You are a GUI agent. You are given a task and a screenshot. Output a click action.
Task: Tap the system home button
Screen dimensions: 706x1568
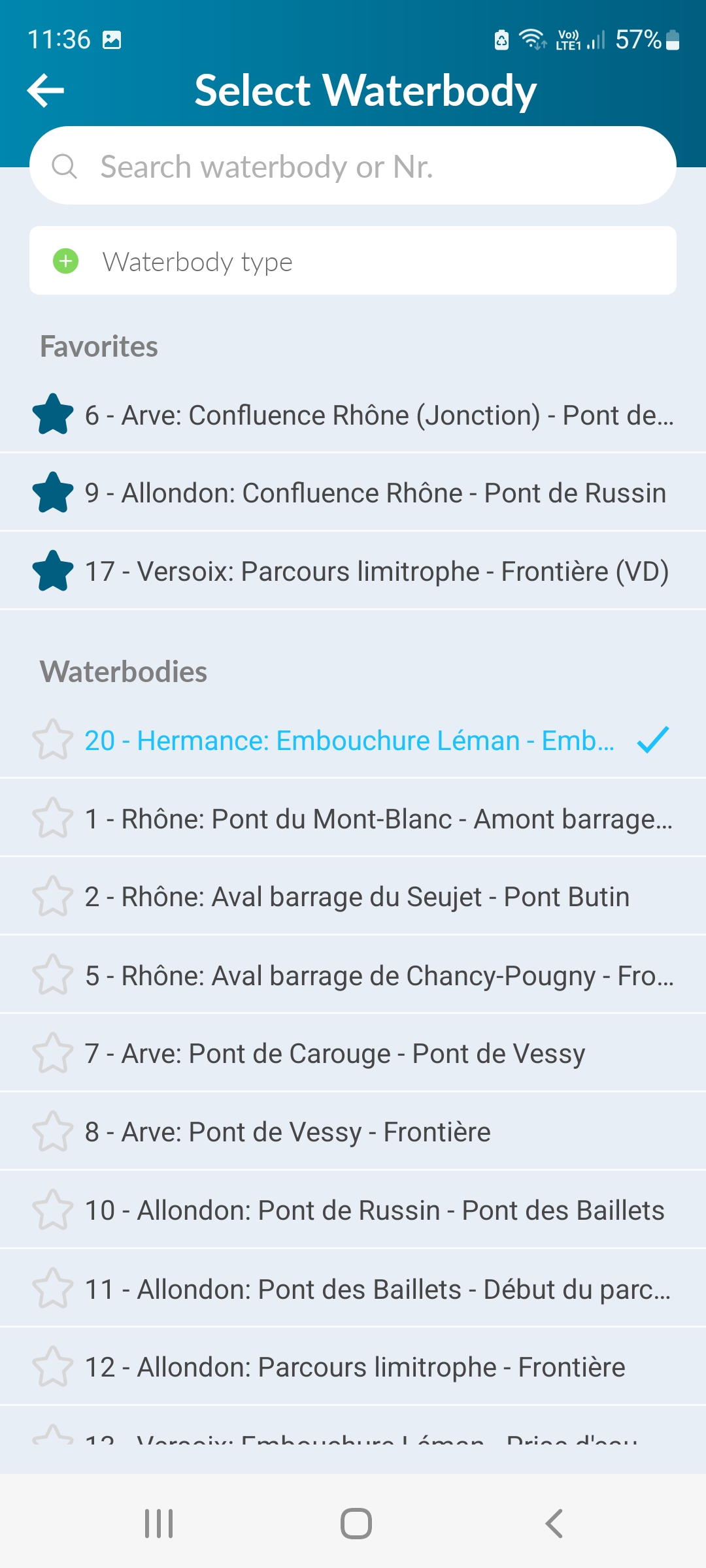pyautogui.click(x=356, y=1524)
